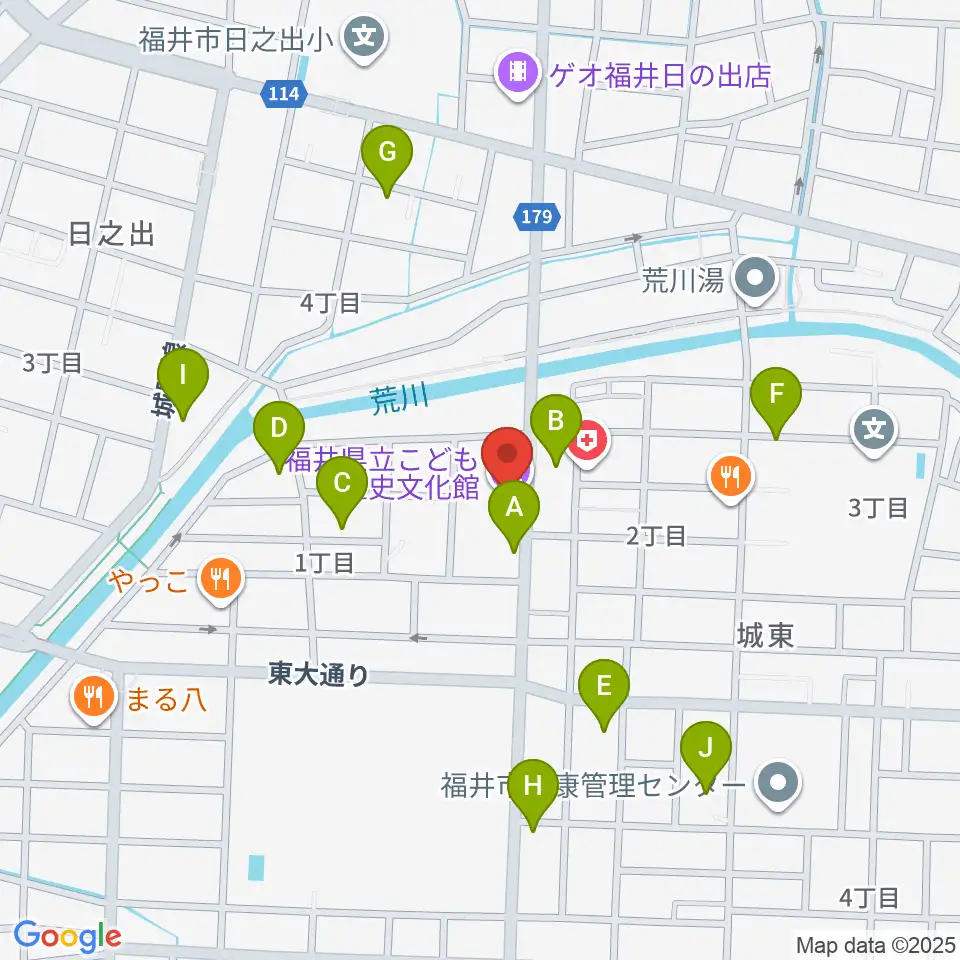Select green marker E near 東大通り

604,695
